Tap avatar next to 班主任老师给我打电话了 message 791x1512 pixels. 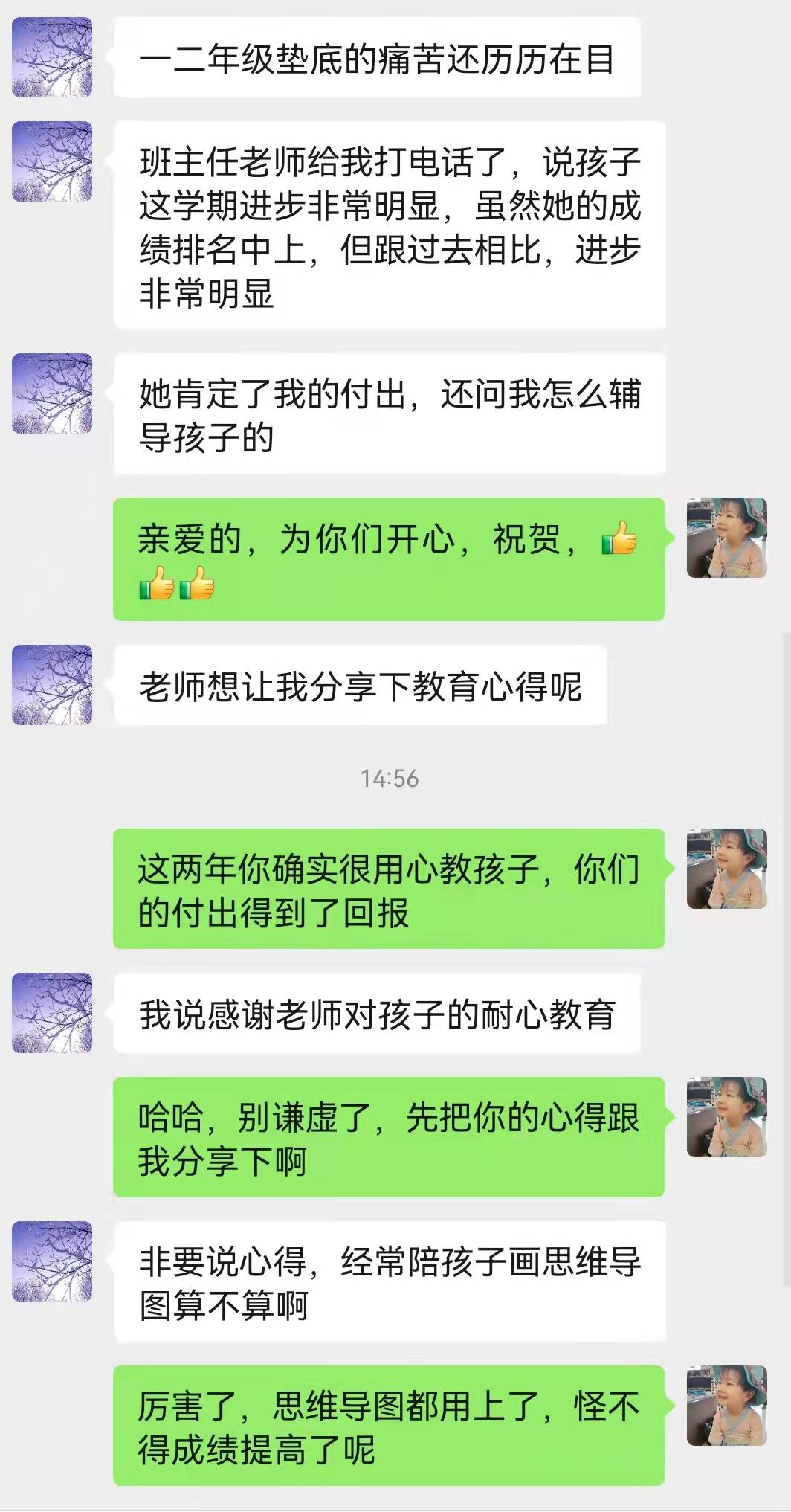click(52, 161)
